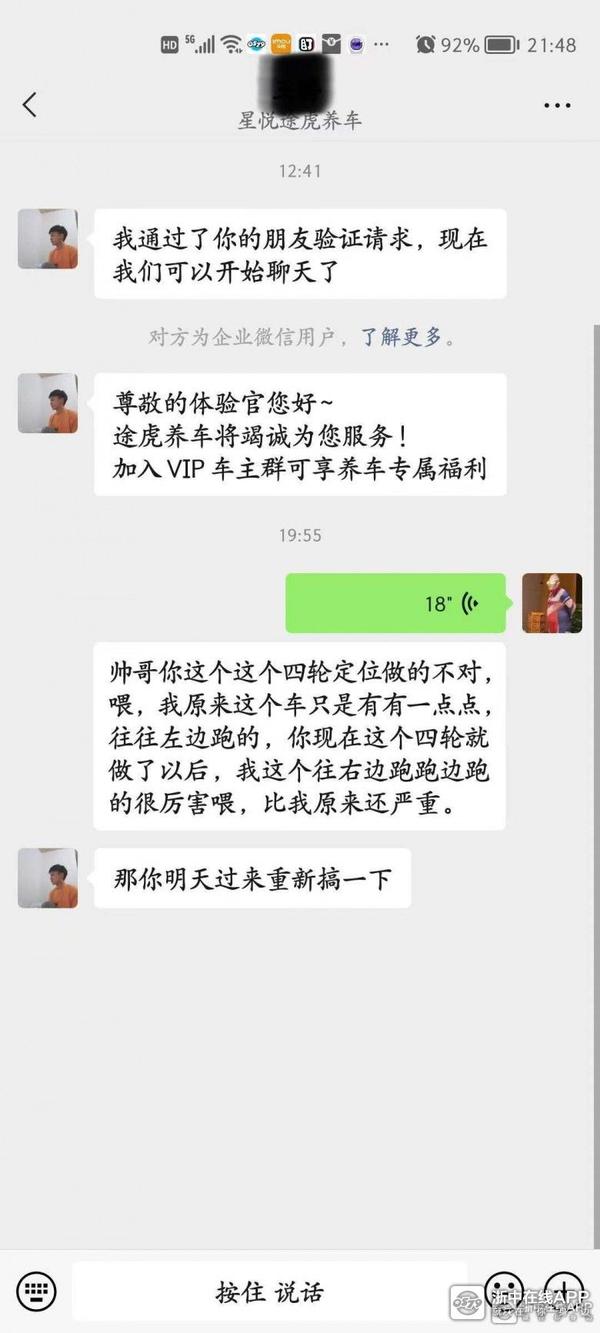
Task: Open the three-dot chat menu
Action: (x=556, y=105)
